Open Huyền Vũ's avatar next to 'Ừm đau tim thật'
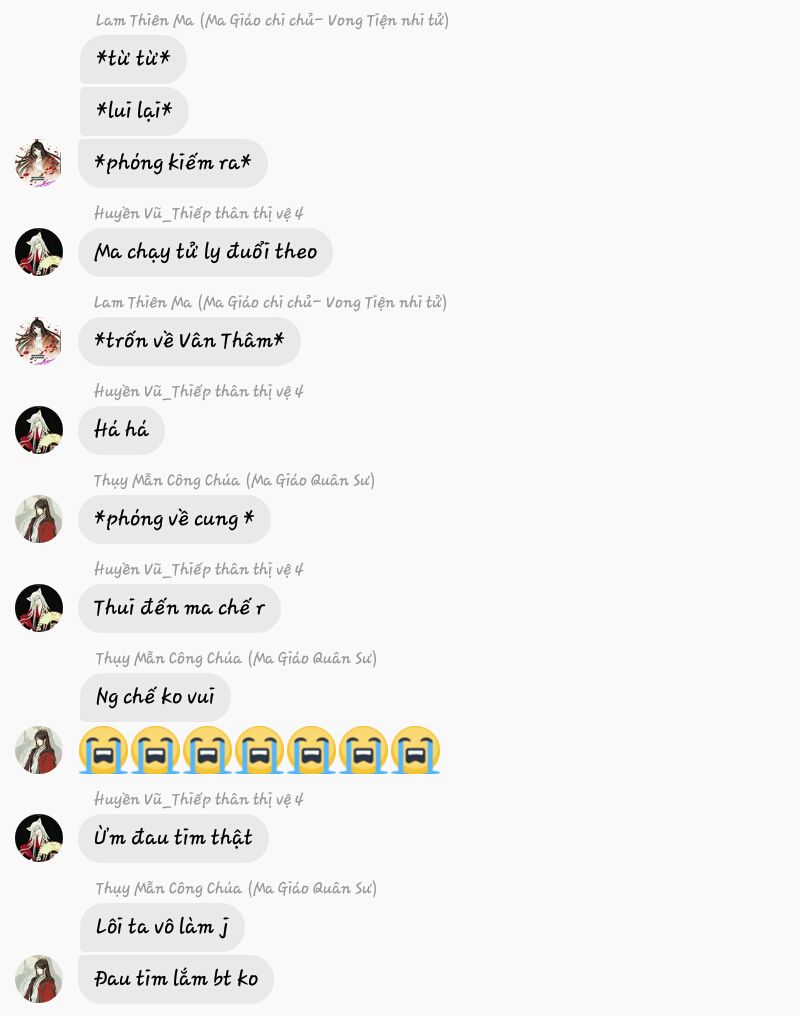Viewport: 800px width, 1016px height. point(39,838)
